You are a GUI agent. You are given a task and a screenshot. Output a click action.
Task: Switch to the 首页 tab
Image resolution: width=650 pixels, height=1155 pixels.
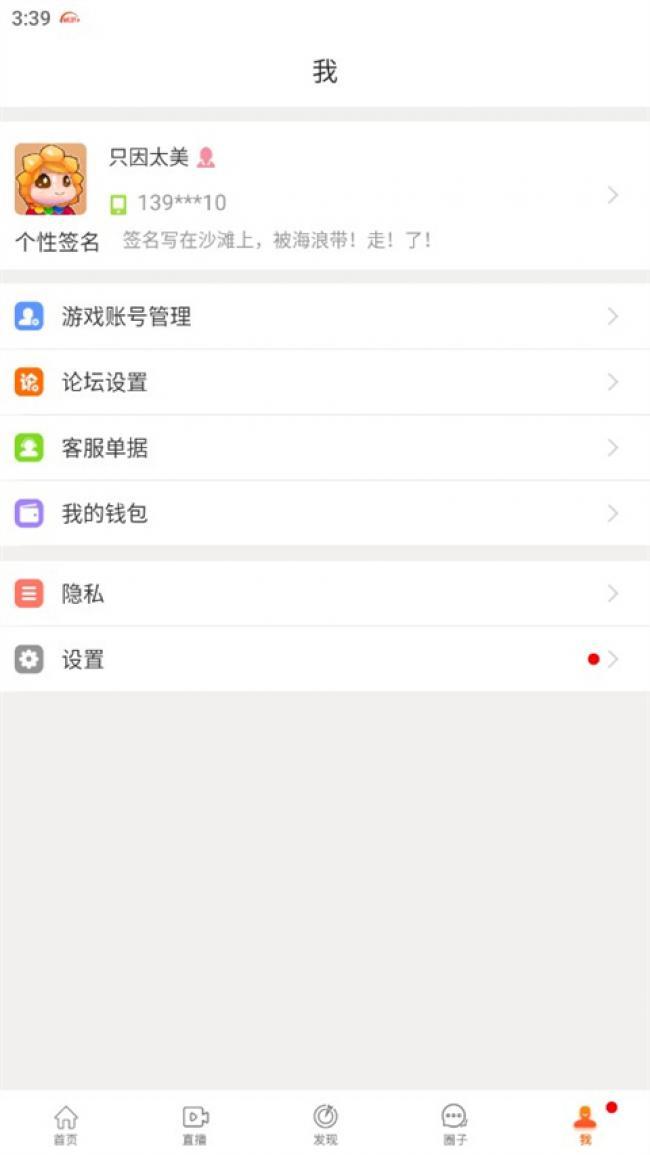65,1123
